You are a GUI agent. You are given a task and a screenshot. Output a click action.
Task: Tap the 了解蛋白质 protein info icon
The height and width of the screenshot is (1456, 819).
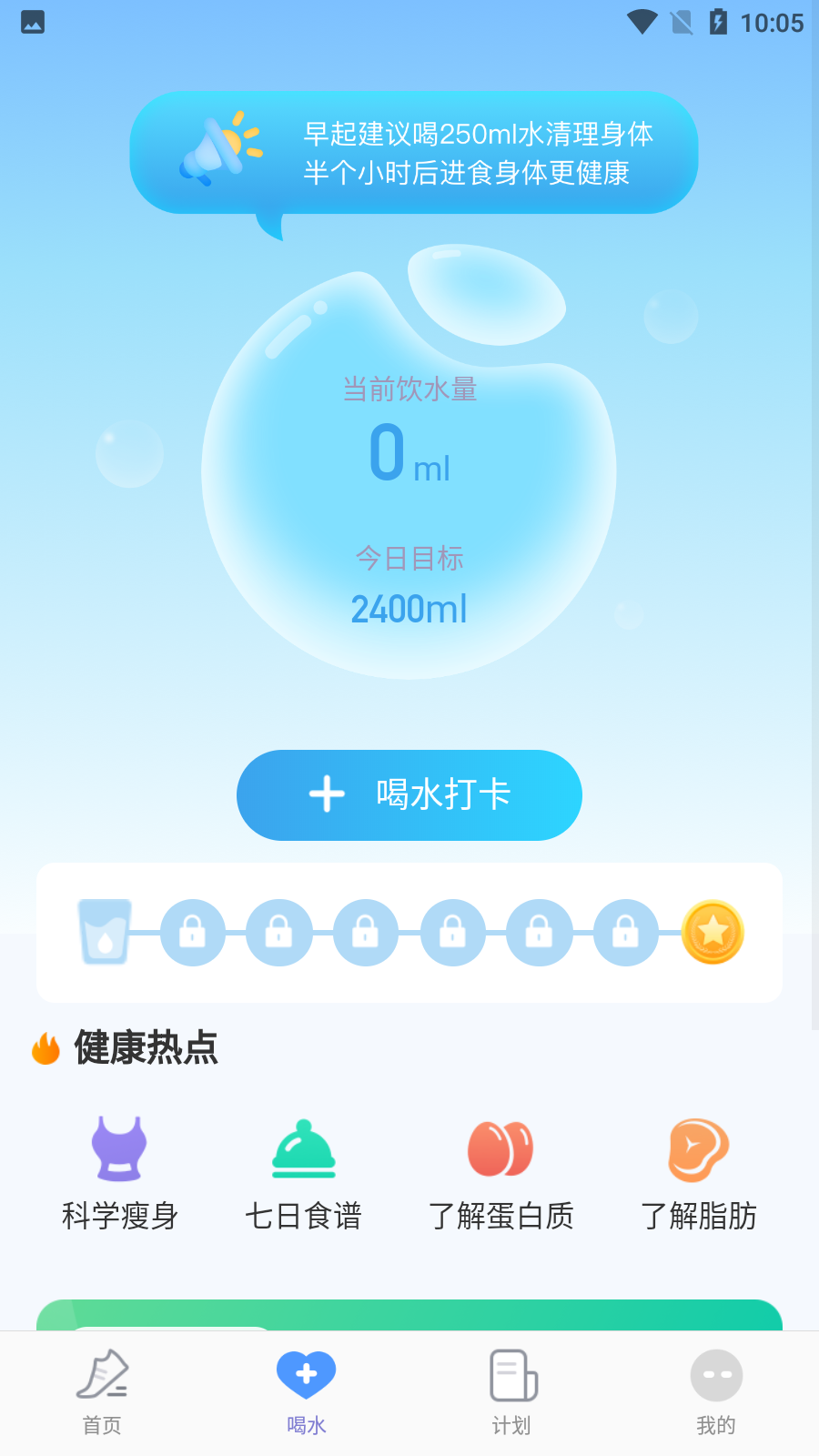[500, 1149]
